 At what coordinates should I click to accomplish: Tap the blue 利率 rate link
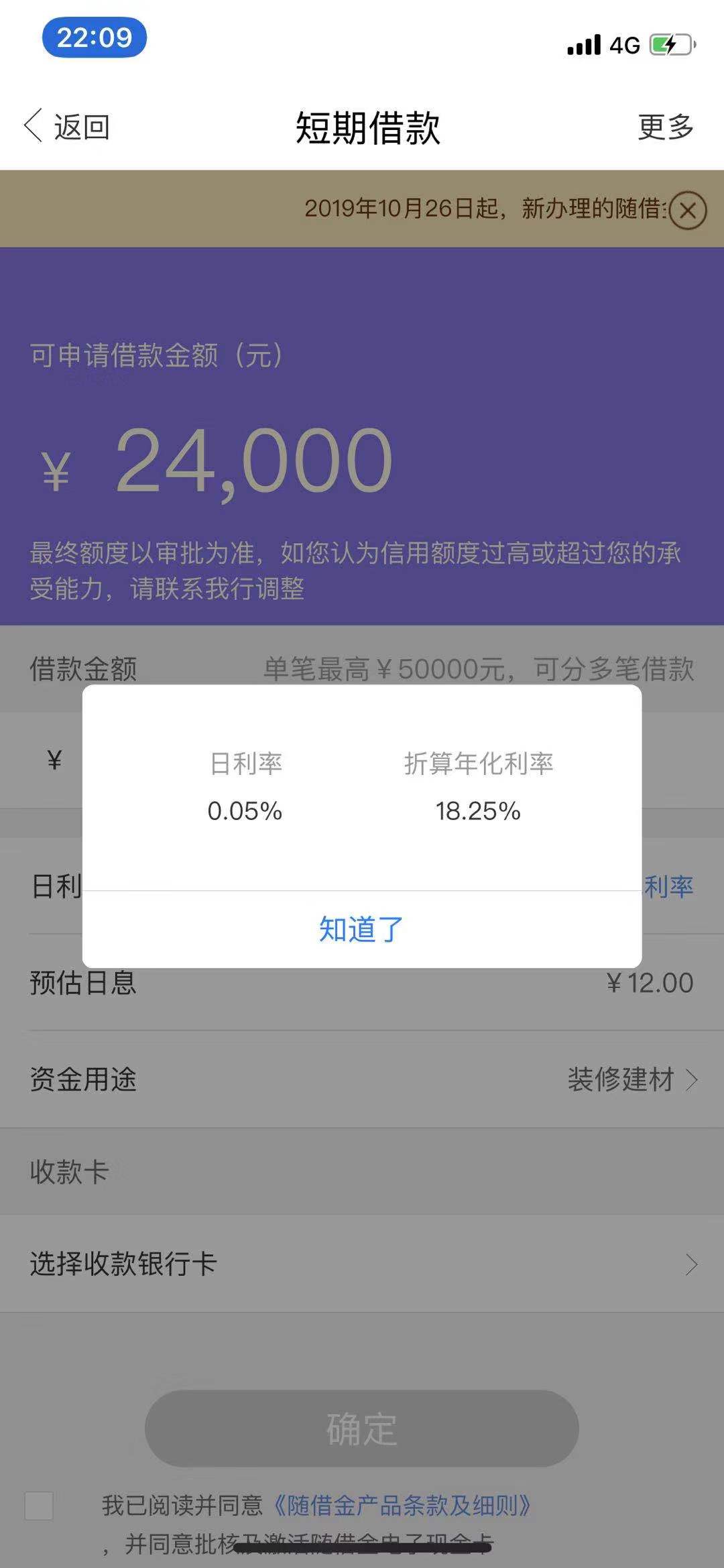pos(669,887)
